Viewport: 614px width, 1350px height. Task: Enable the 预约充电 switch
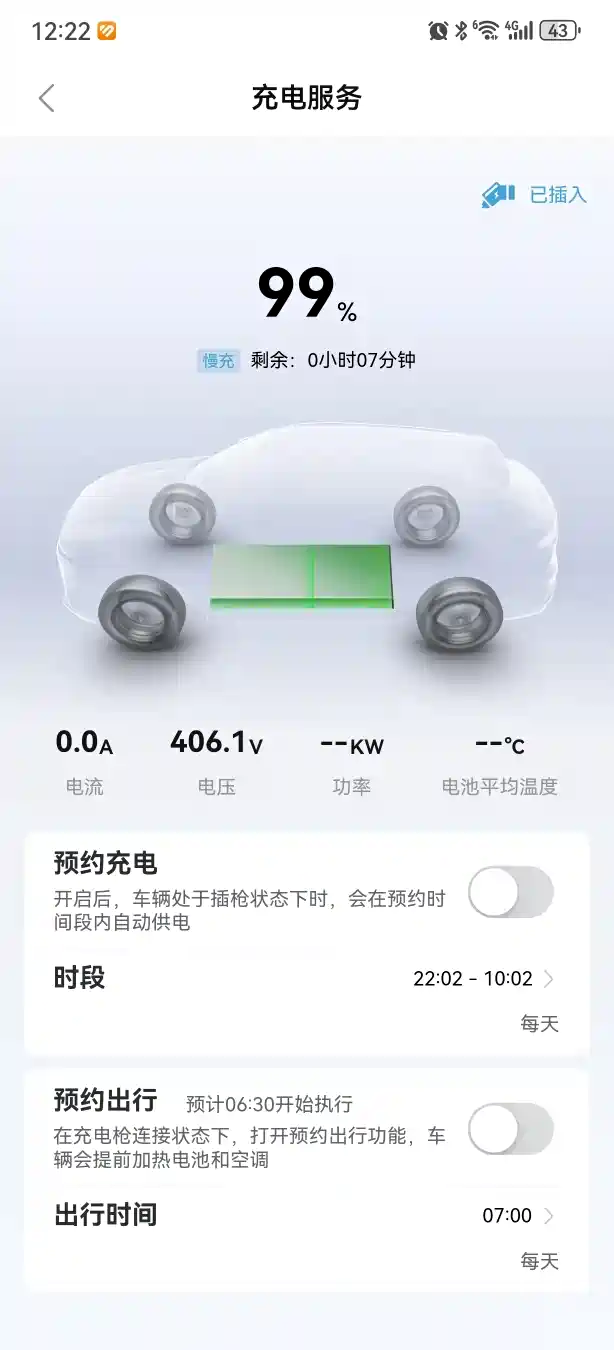pyautogui.click(x=510, y=892)
